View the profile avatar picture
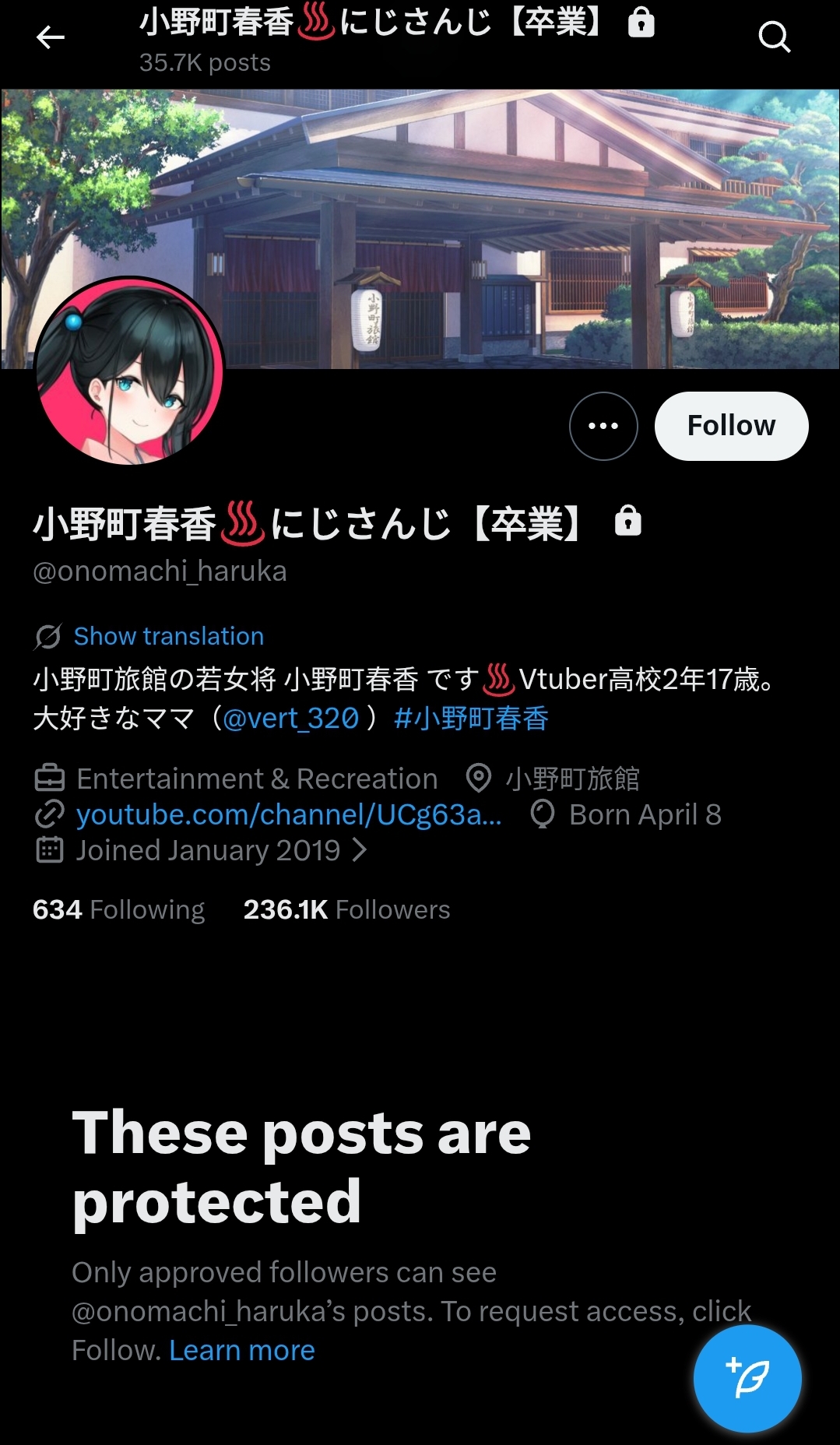 (129, 371)
